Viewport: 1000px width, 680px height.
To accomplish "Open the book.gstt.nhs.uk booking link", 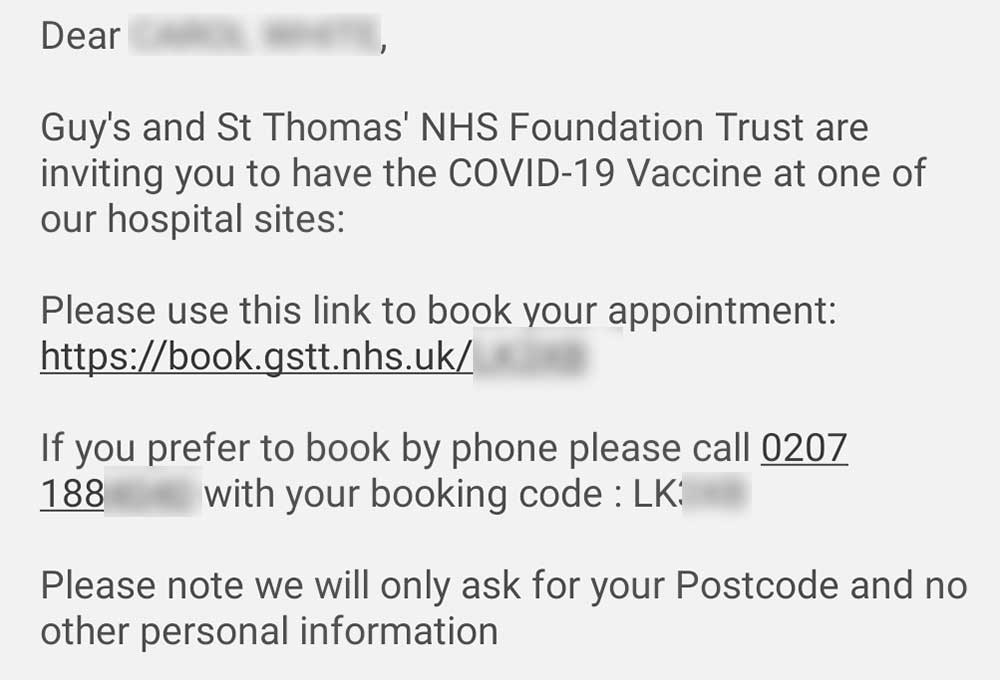I will tap(256, 357).
